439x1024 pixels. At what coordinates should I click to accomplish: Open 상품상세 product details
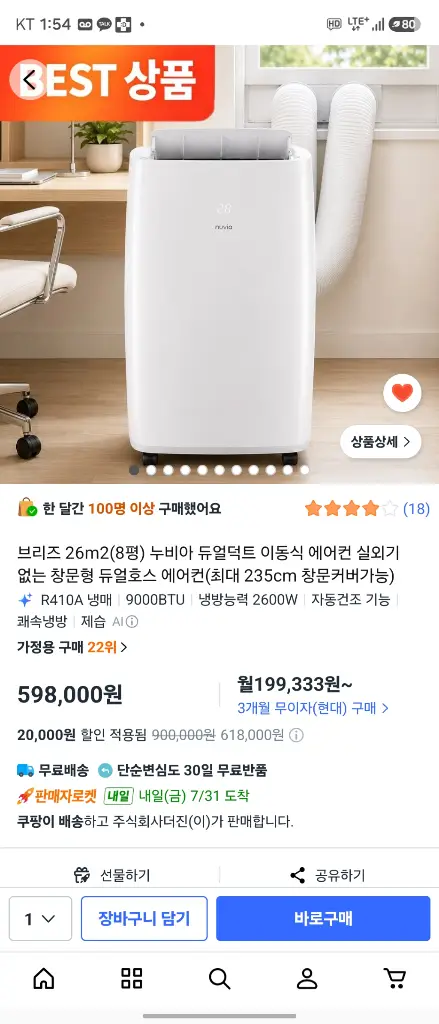(x=381, y=441)
